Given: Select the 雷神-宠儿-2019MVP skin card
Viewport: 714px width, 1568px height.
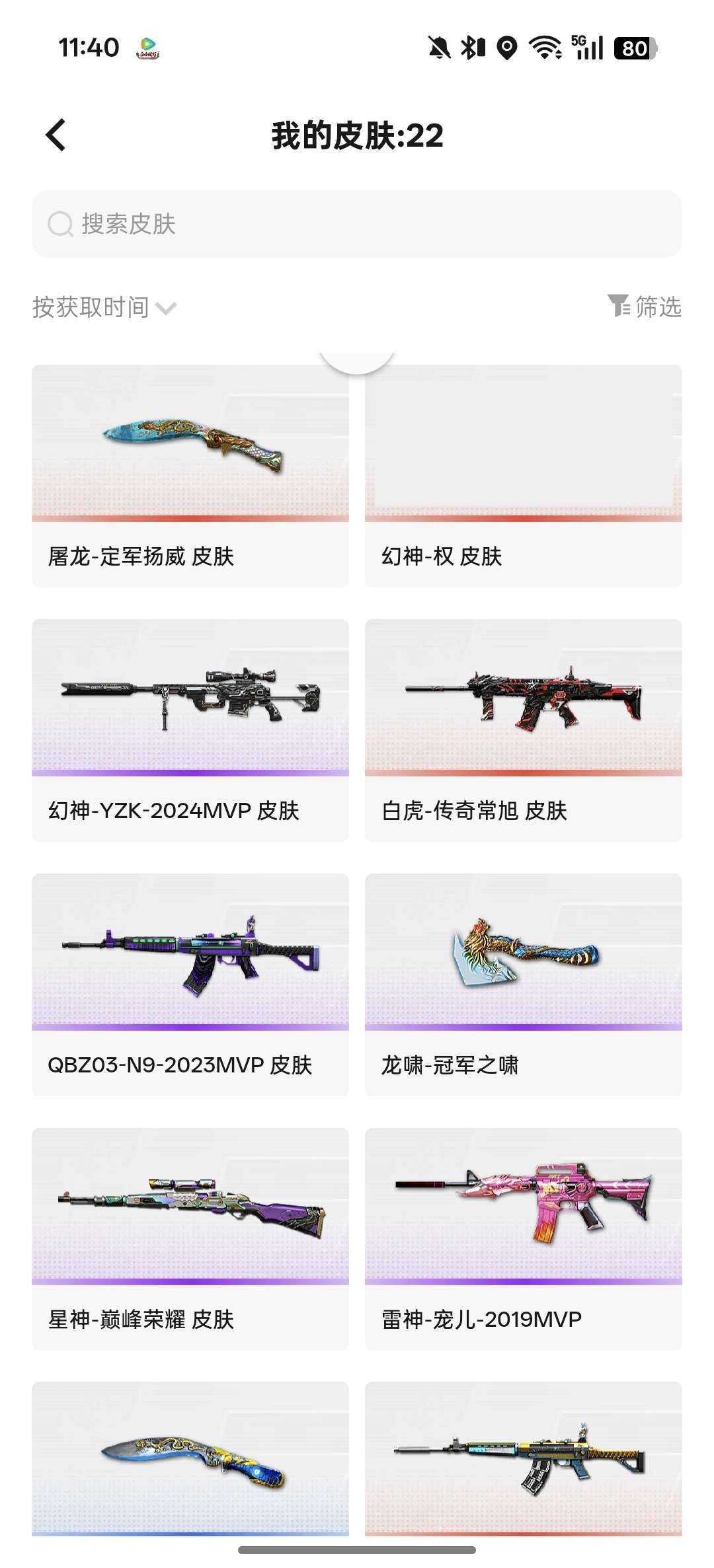Looking at the screenshot, I should click(x=523, y=1238).
